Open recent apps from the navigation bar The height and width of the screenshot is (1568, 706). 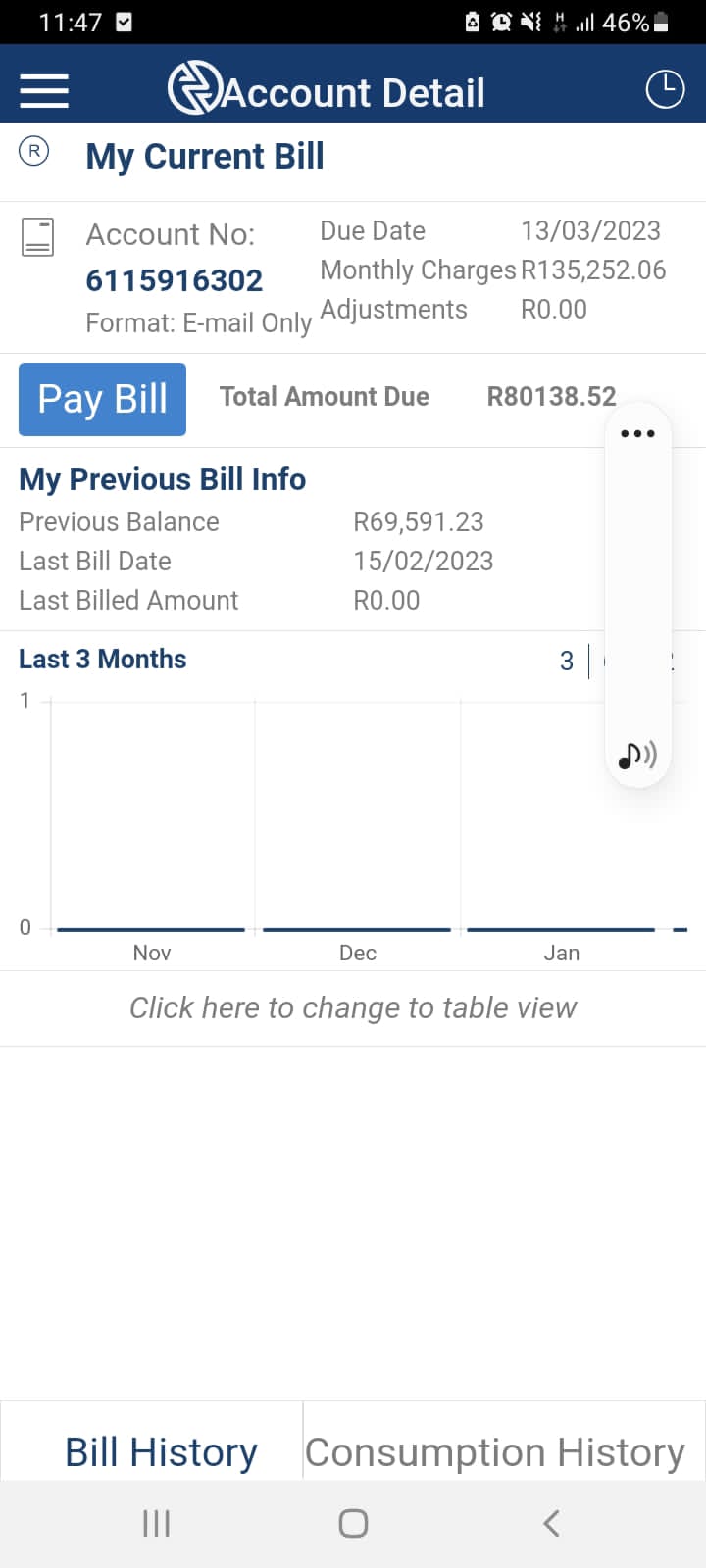point(156,1523)
